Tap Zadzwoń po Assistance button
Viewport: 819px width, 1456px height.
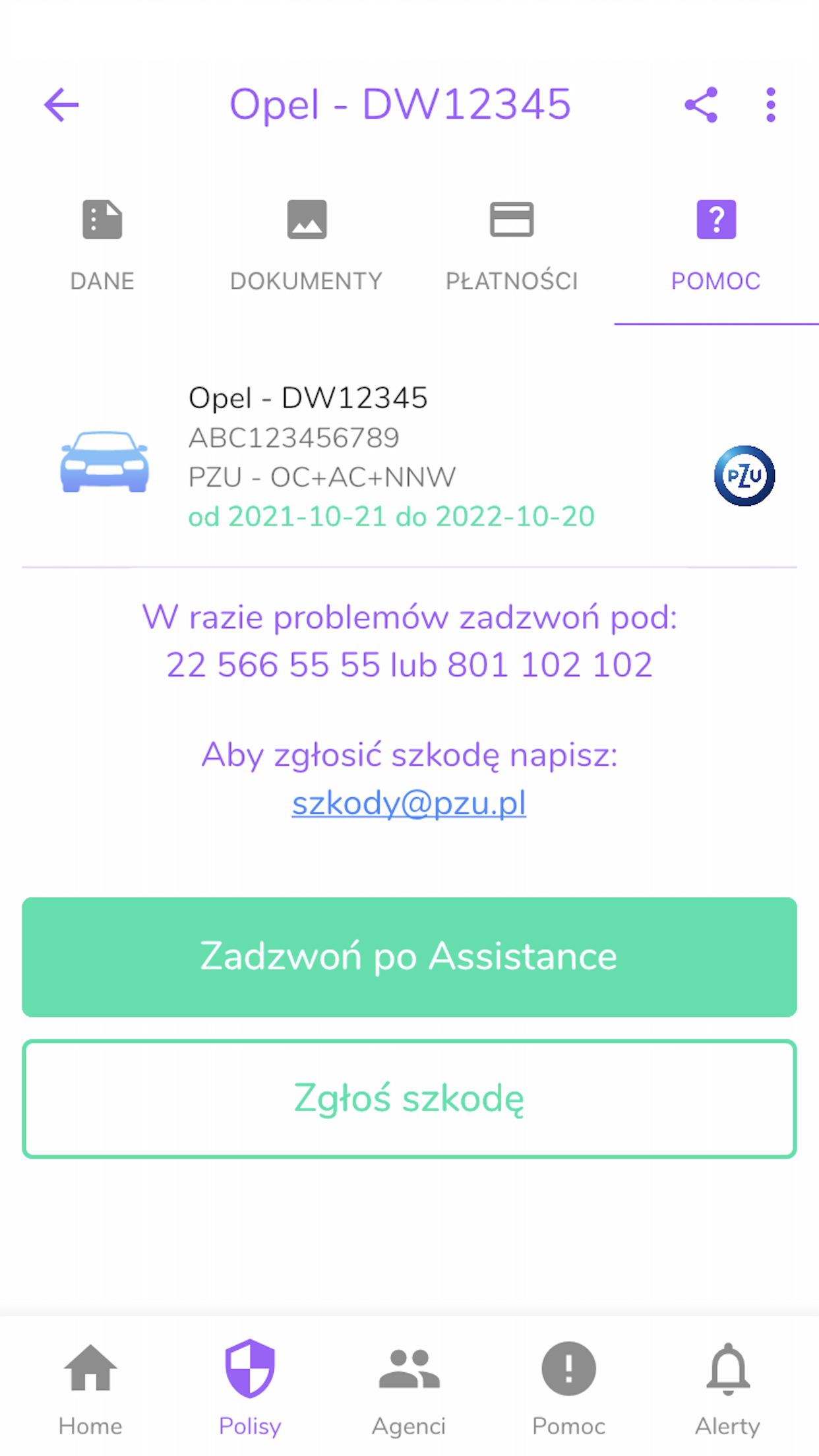tap(409, 957)
